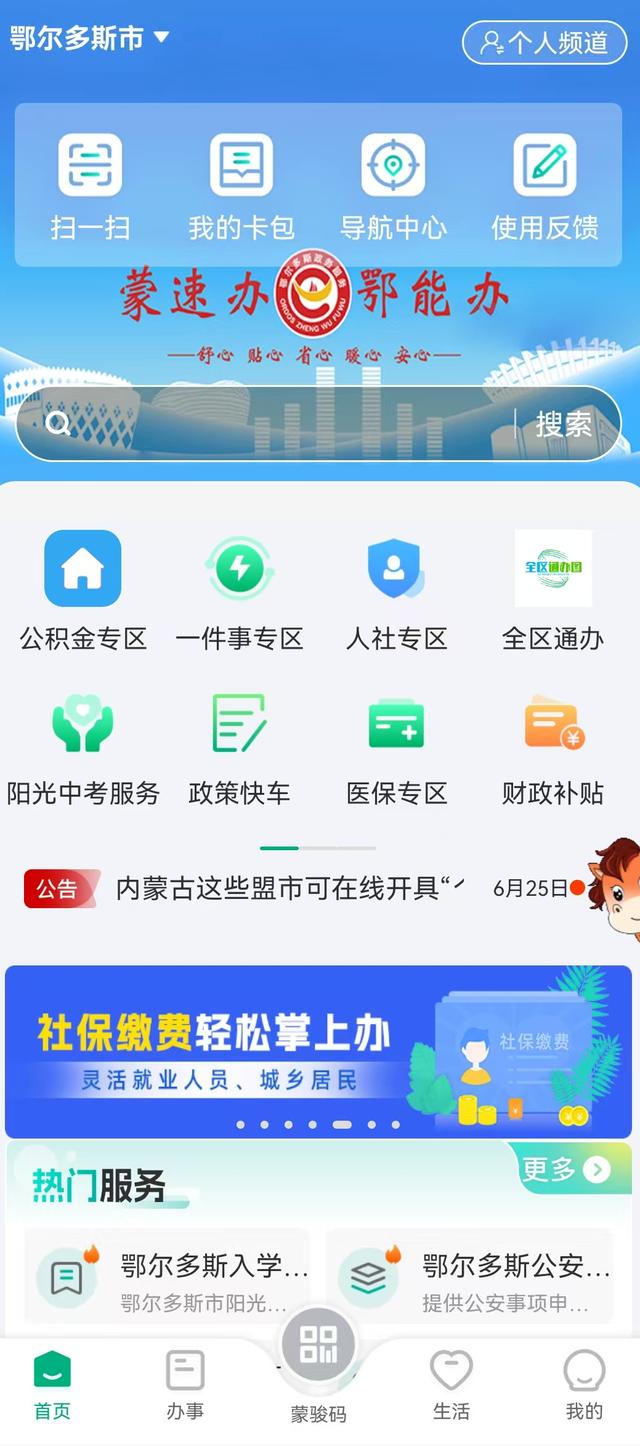
Task: Open 公积金专区
Action: click(x=83, y=591)
